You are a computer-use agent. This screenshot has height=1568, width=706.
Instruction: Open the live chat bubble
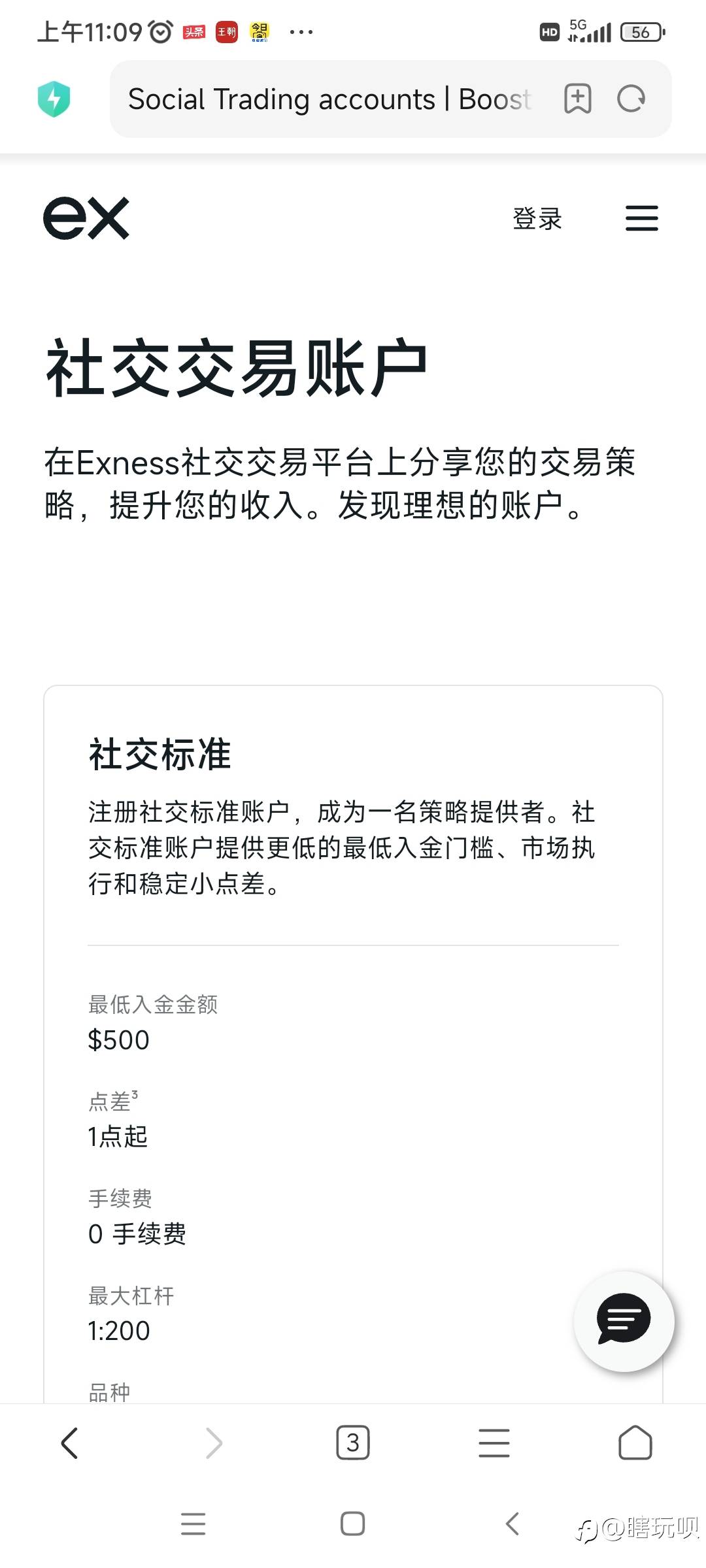tap(624, 1321)
